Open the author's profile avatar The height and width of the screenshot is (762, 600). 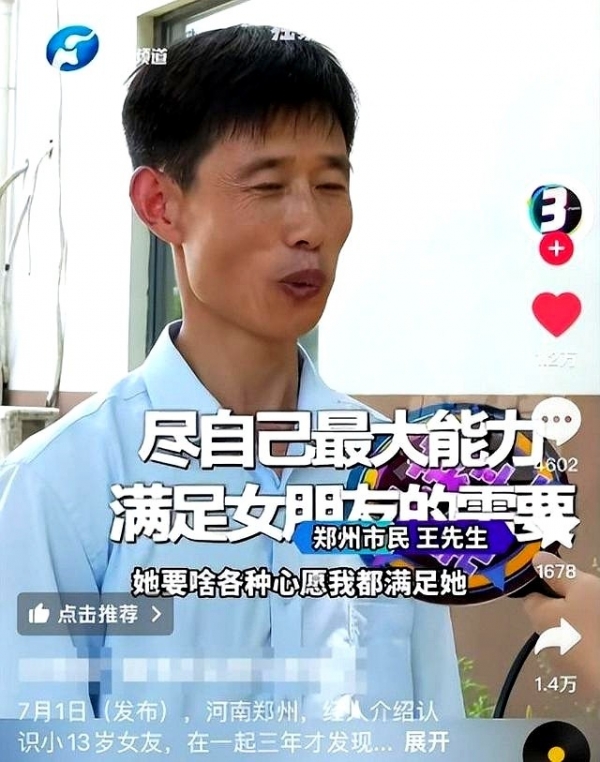pyautogui.click(x=556, y=209)
